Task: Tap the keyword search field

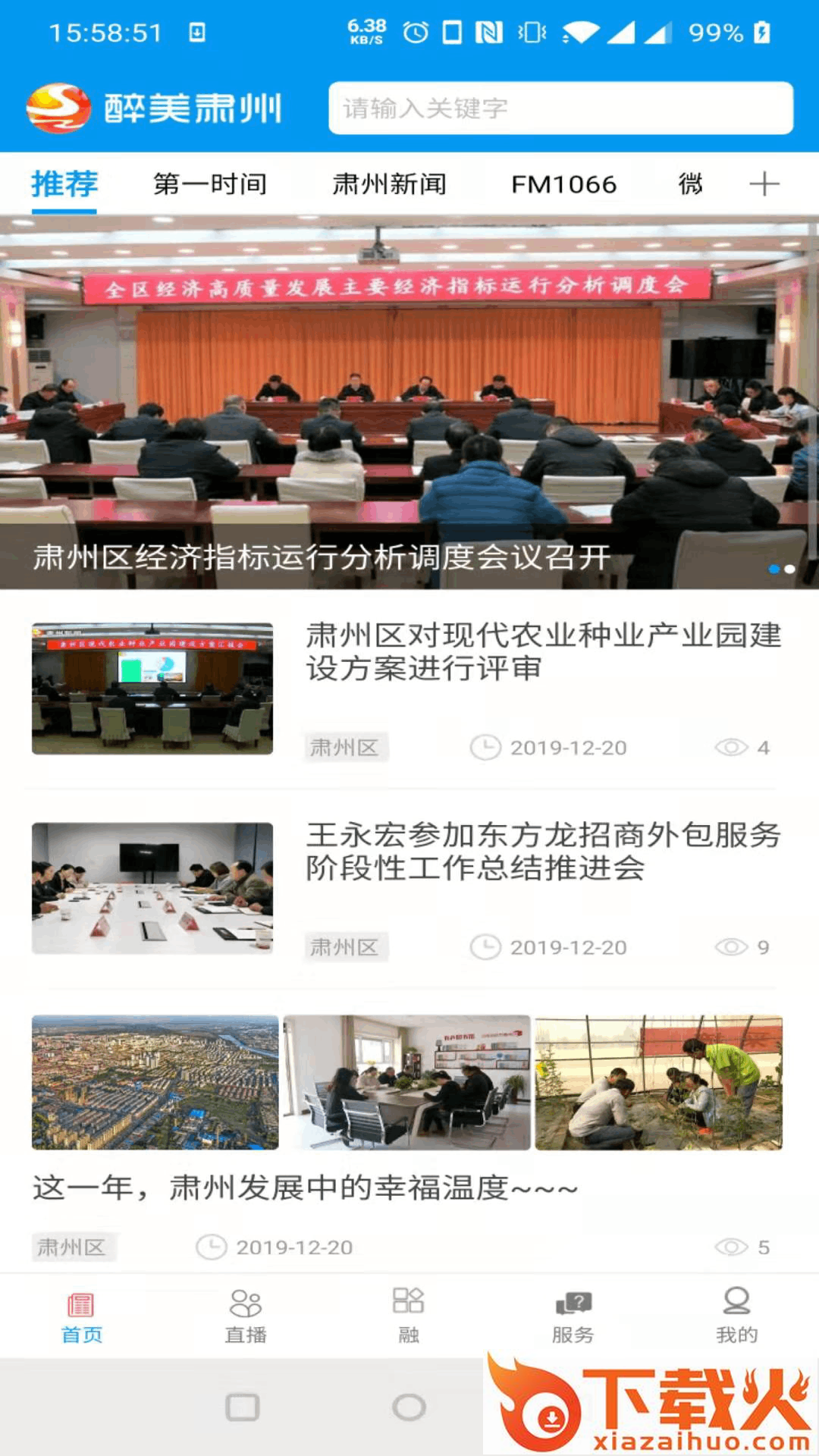Action: coord(560,108)
